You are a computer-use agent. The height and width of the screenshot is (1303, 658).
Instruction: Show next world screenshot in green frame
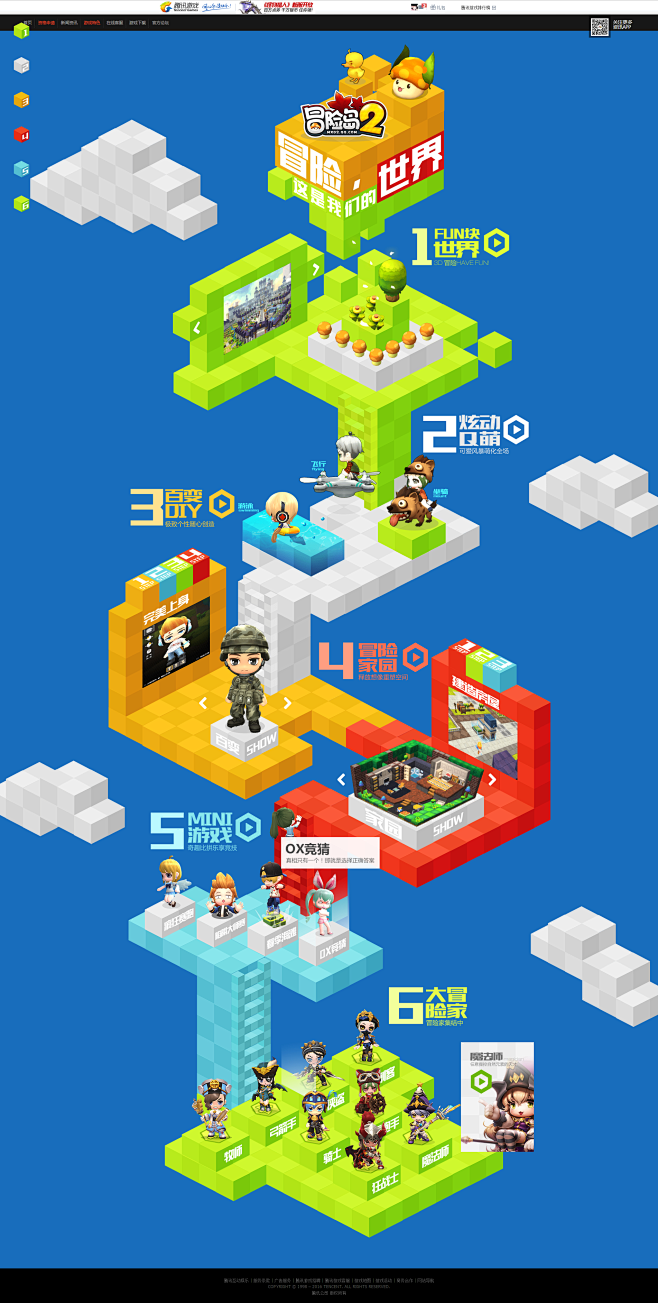pyautogui.click(x=315, y=268)
